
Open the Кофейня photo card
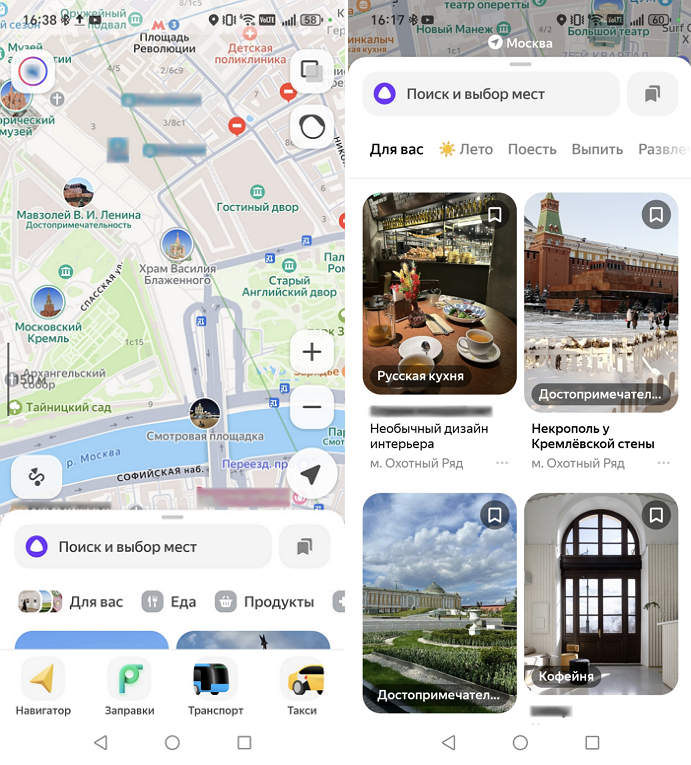coord(601,594)
